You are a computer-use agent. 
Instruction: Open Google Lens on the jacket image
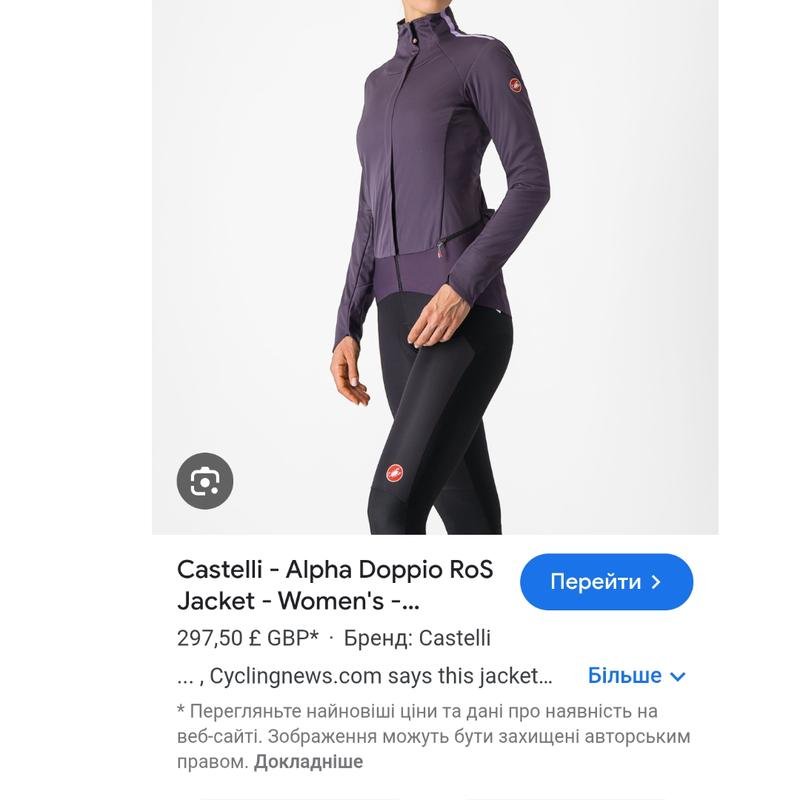tap(205, 482)
